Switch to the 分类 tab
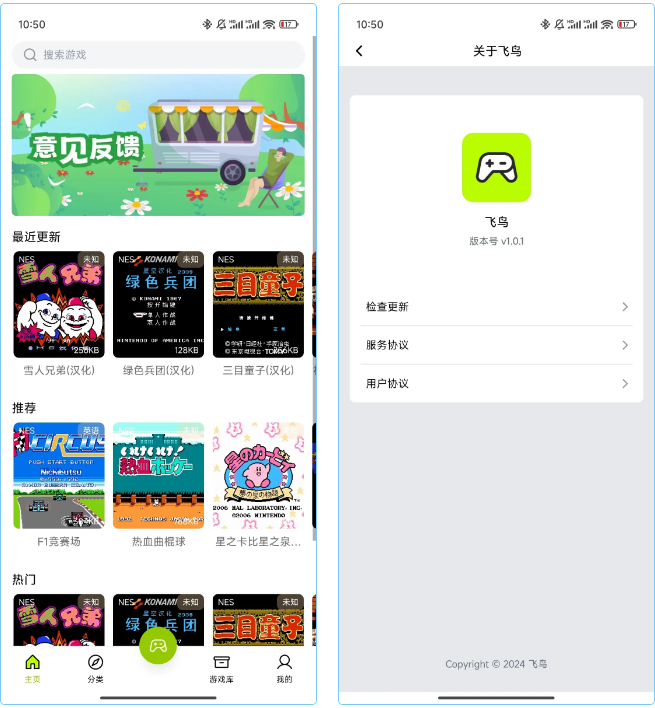This screenshot has height=708, width=655. coord(95,668)
